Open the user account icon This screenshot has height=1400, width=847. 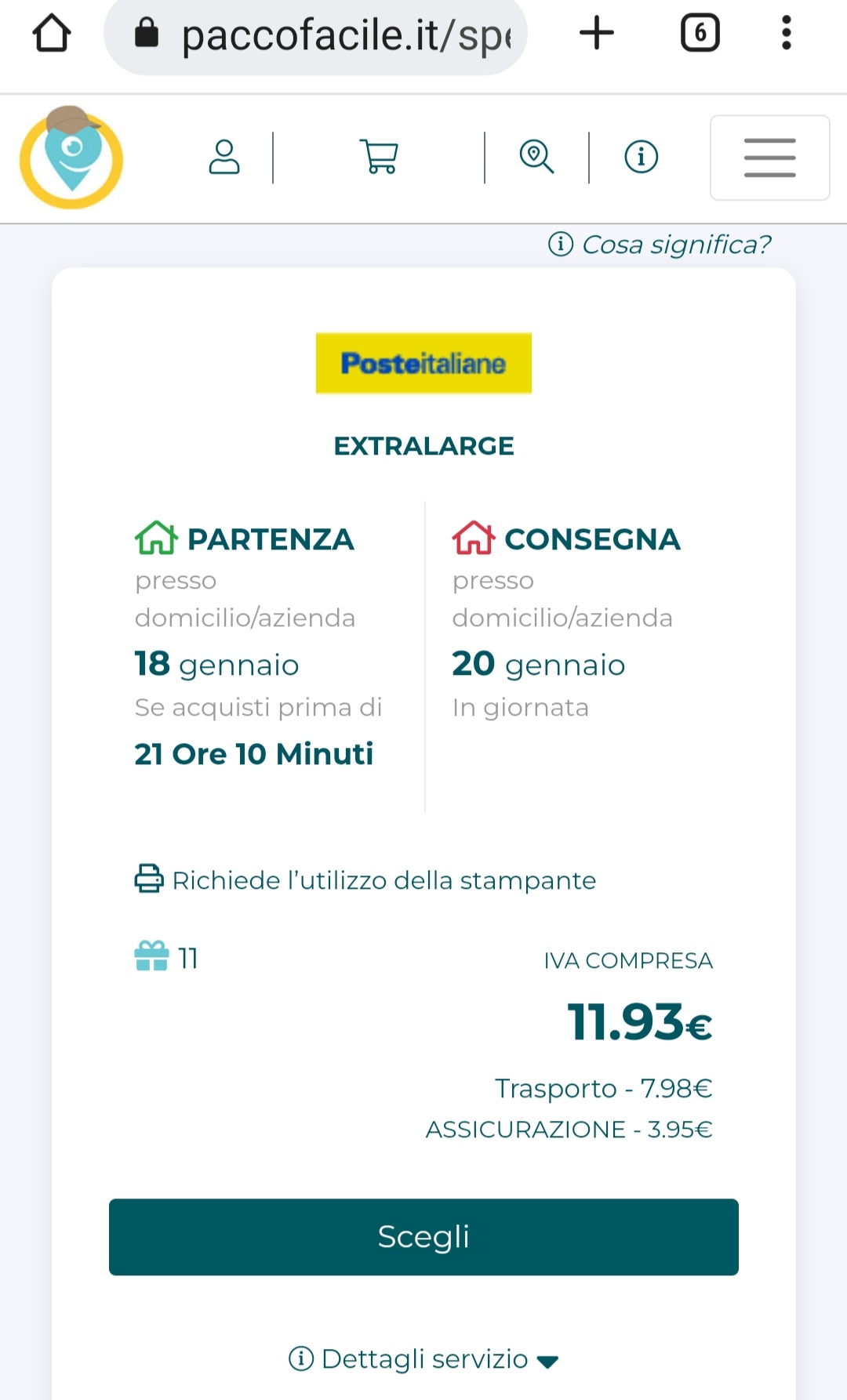pos(224,157)
